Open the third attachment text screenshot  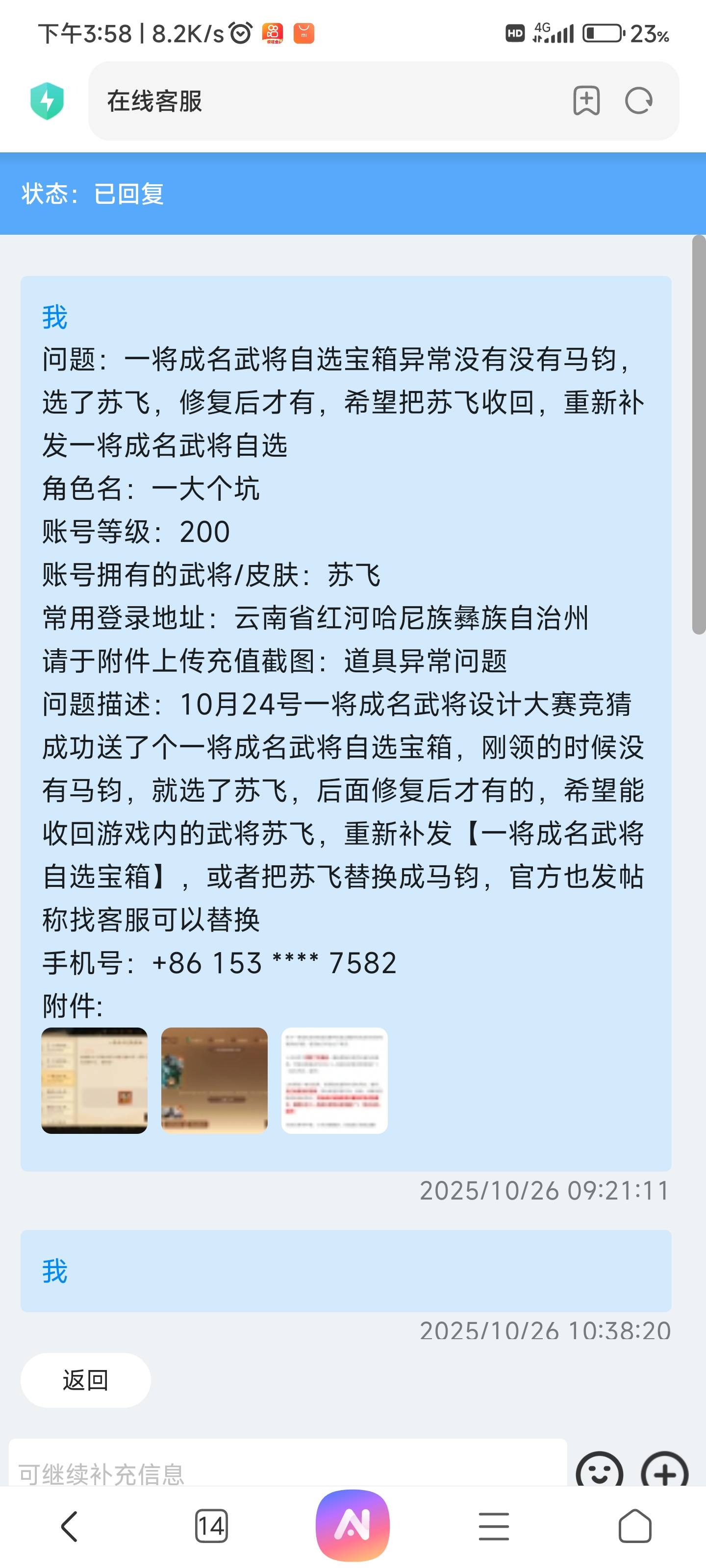pyautogui.click(x=334, y=1080)
